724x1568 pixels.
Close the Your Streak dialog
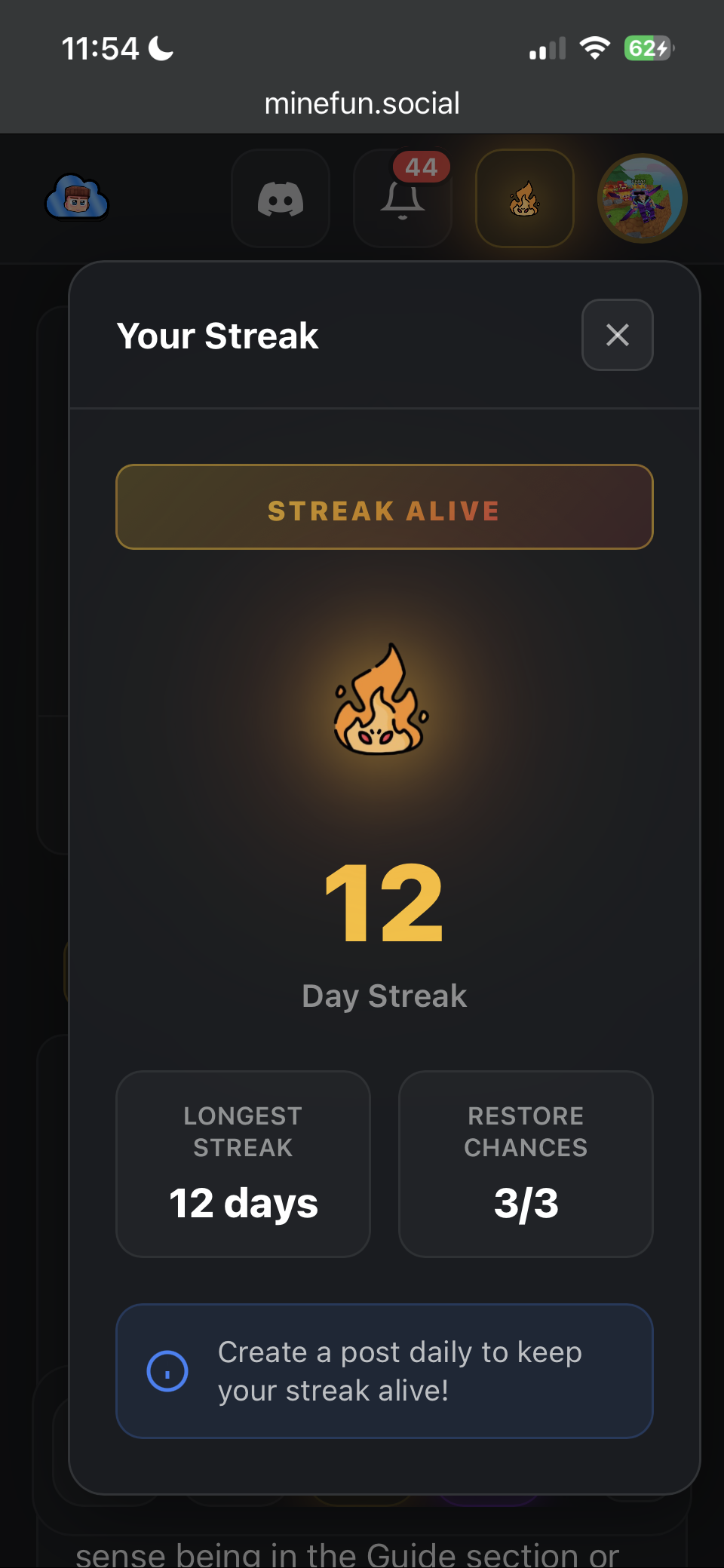click(x=617, y=335)
